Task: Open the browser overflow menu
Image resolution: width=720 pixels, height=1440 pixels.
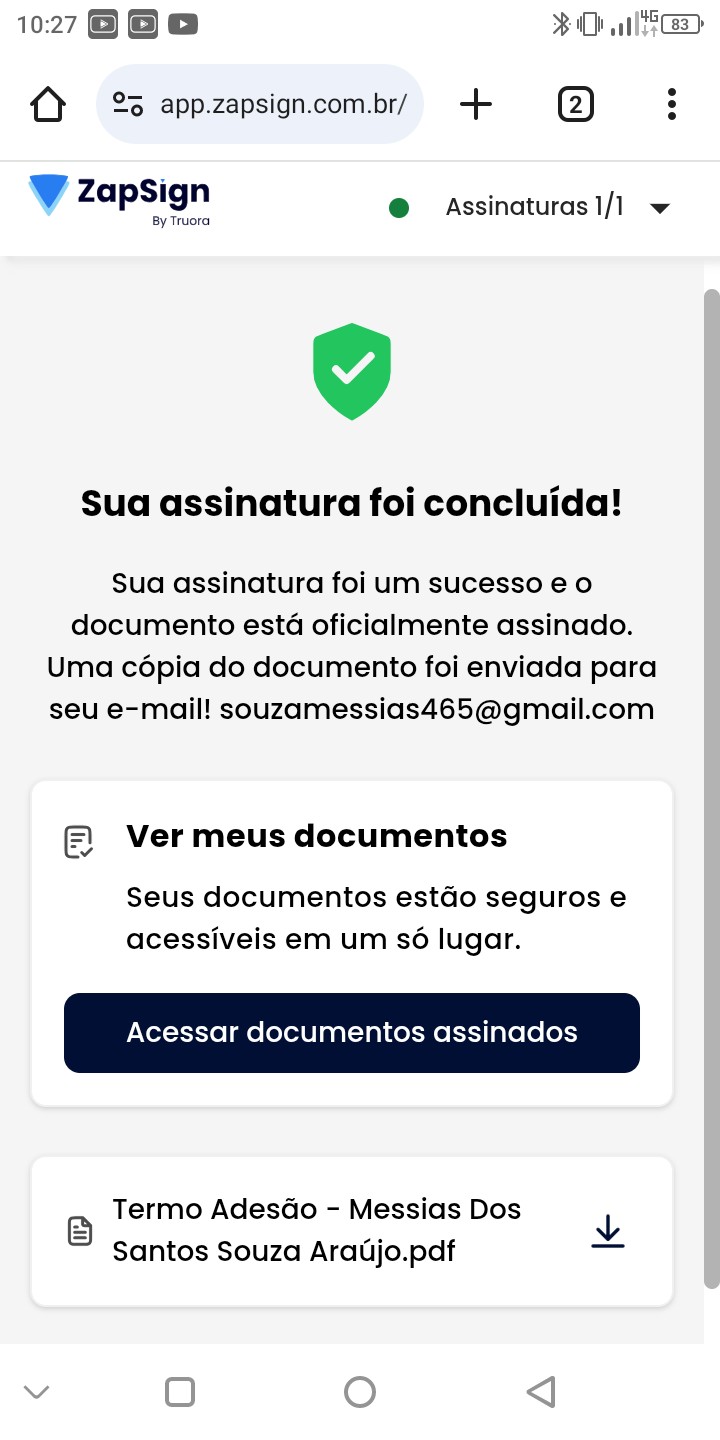Action: [x=671, y=104]
